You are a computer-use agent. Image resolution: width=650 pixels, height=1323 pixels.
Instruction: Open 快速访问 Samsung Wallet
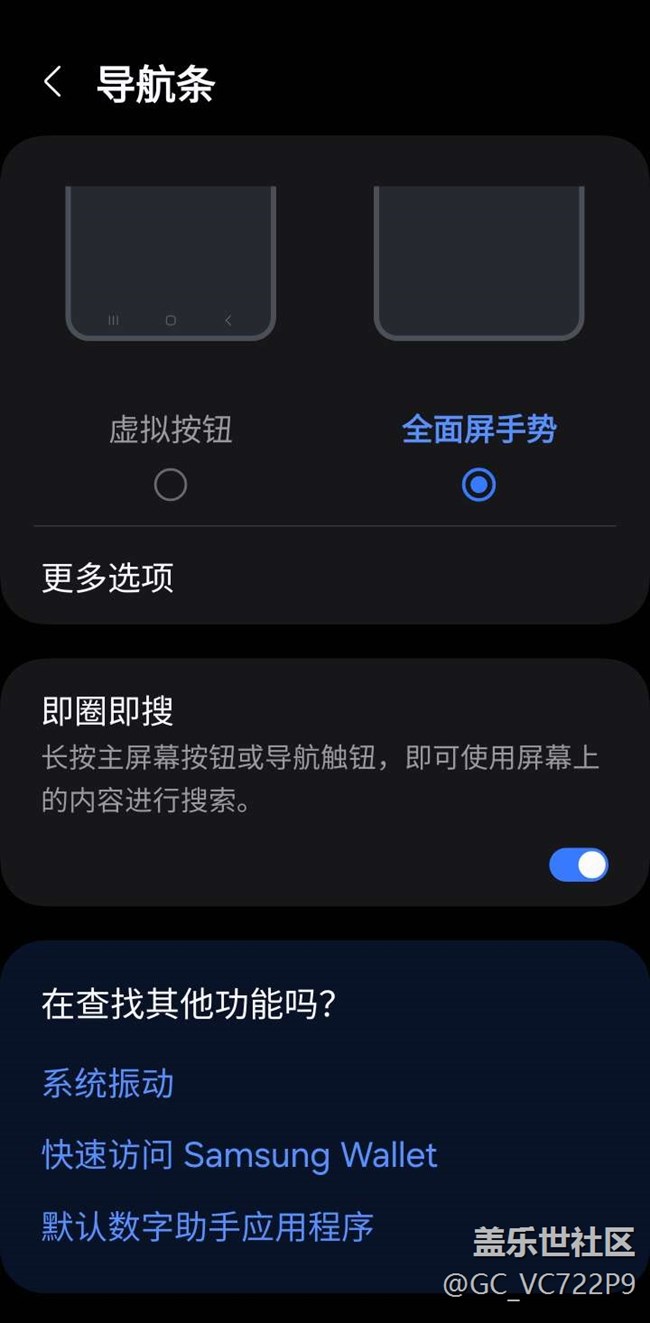(x=240, y=1155)
